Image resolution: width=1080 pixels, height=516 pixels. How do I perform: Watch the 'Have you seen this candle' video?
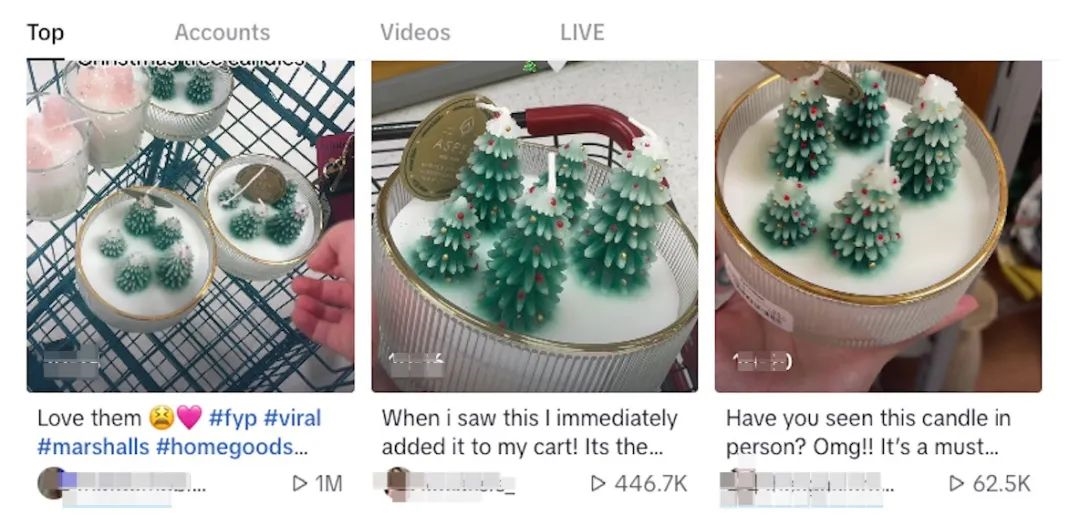click(878, 226)
